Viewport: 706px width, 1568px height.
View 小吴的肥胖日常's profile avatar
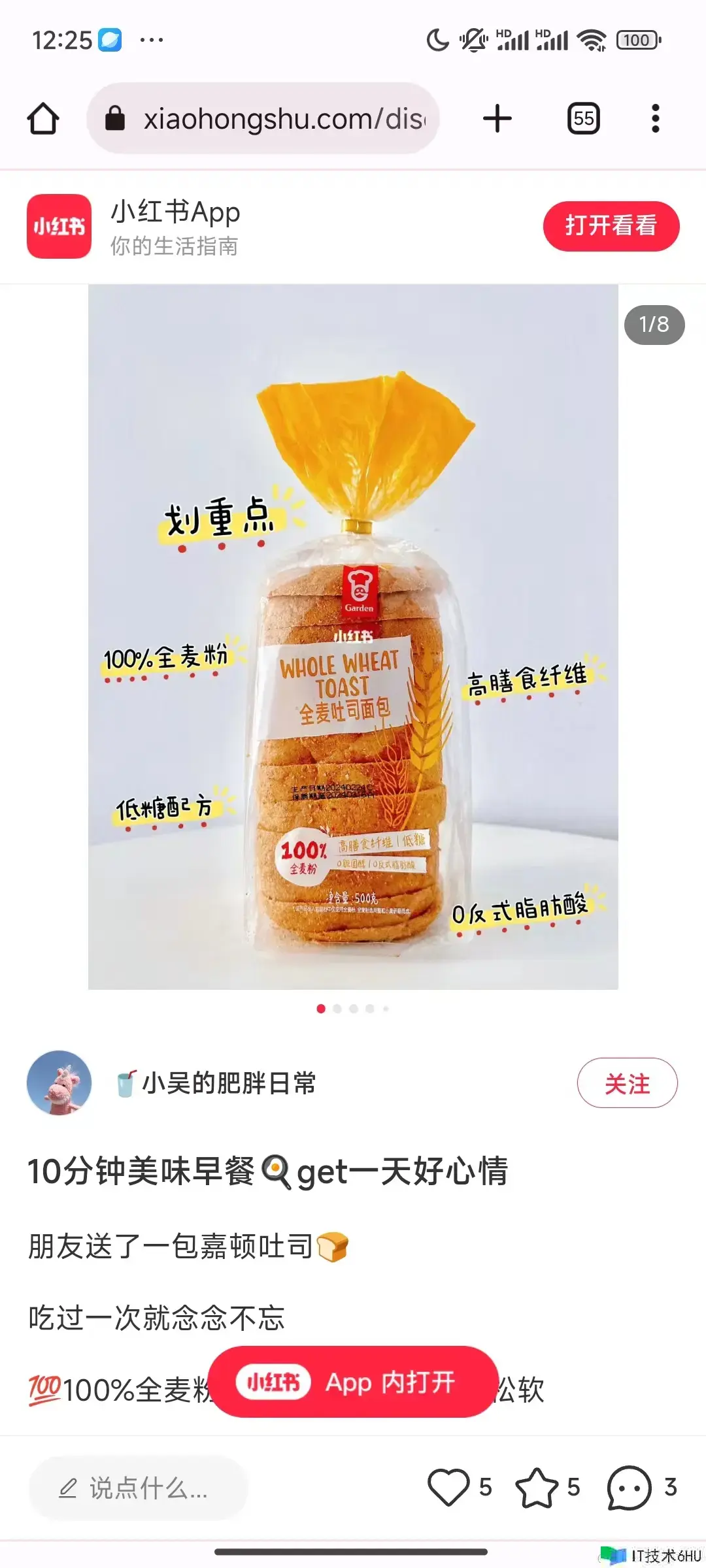(x=59, y=1083)
